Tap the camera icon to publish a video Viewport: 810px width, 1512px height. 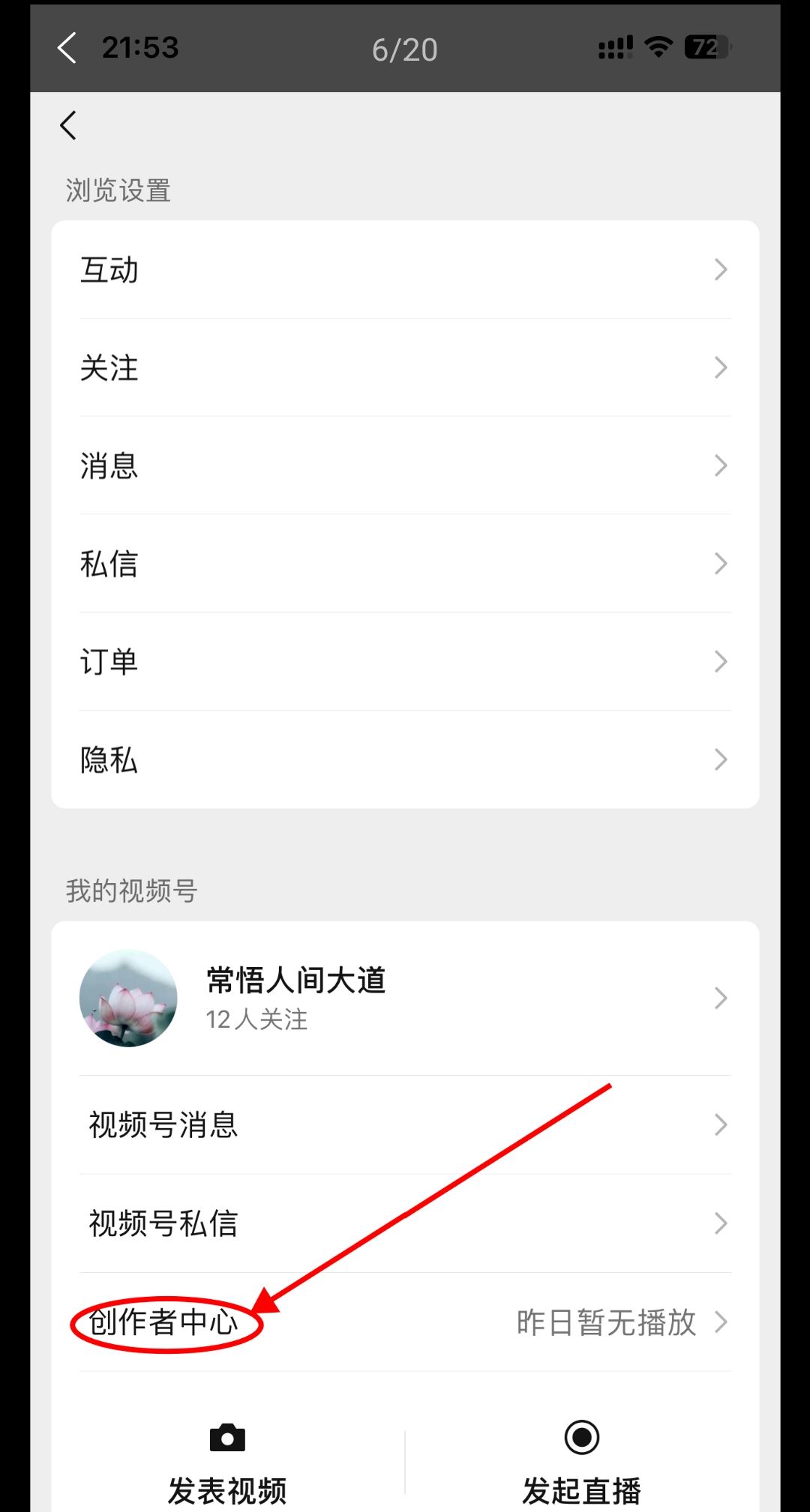coord(226,1439)
